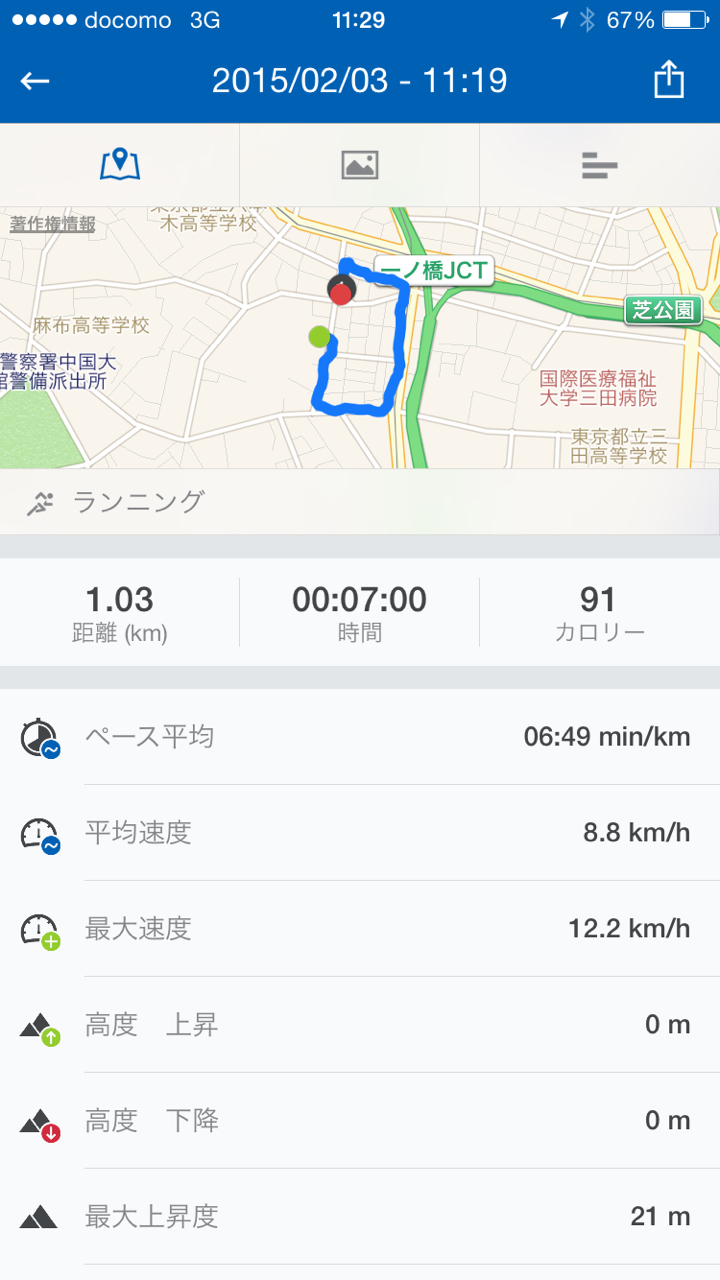Switch to the map tab
This screenshot has height=1280, width=720.
pos(120,165)
